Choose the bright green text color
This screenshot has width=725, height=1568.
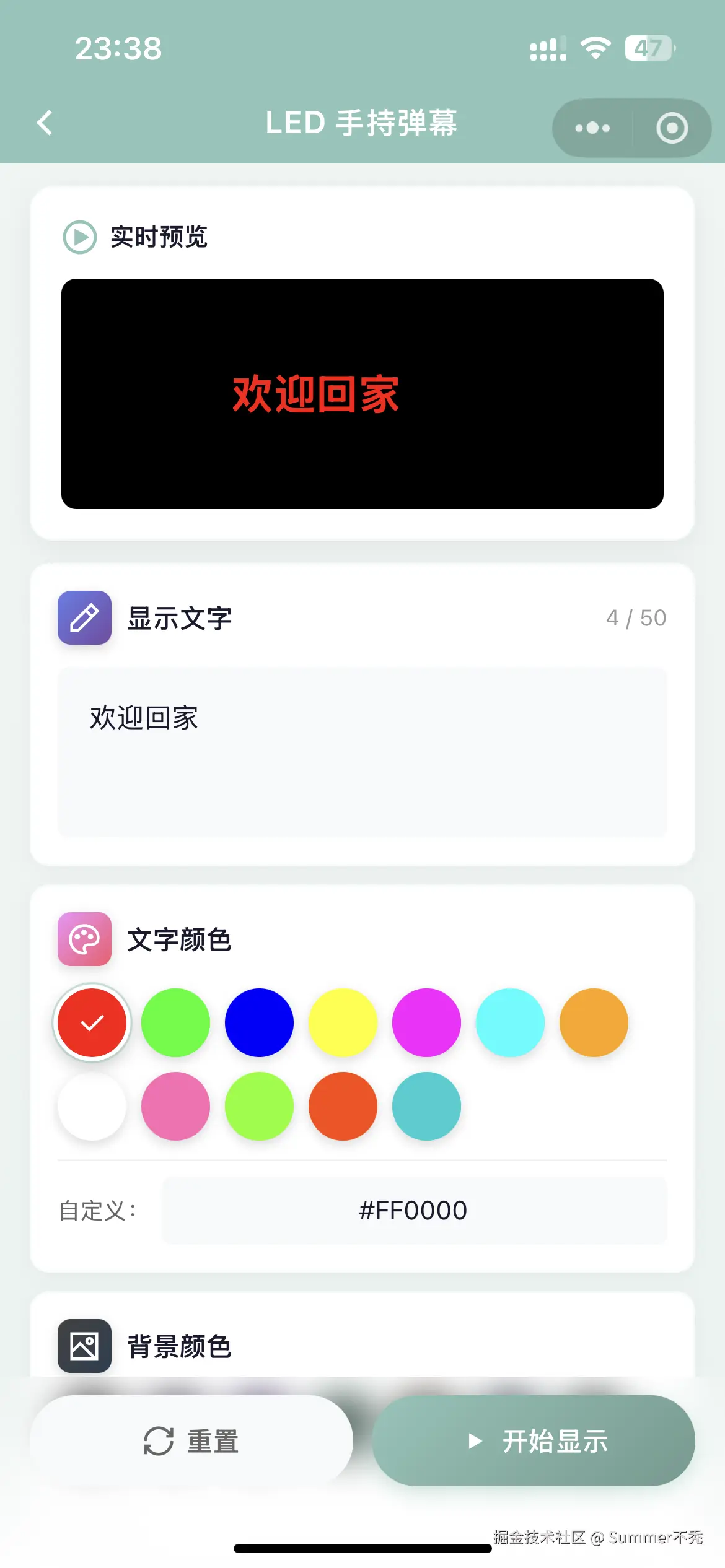coord(175,1022)
